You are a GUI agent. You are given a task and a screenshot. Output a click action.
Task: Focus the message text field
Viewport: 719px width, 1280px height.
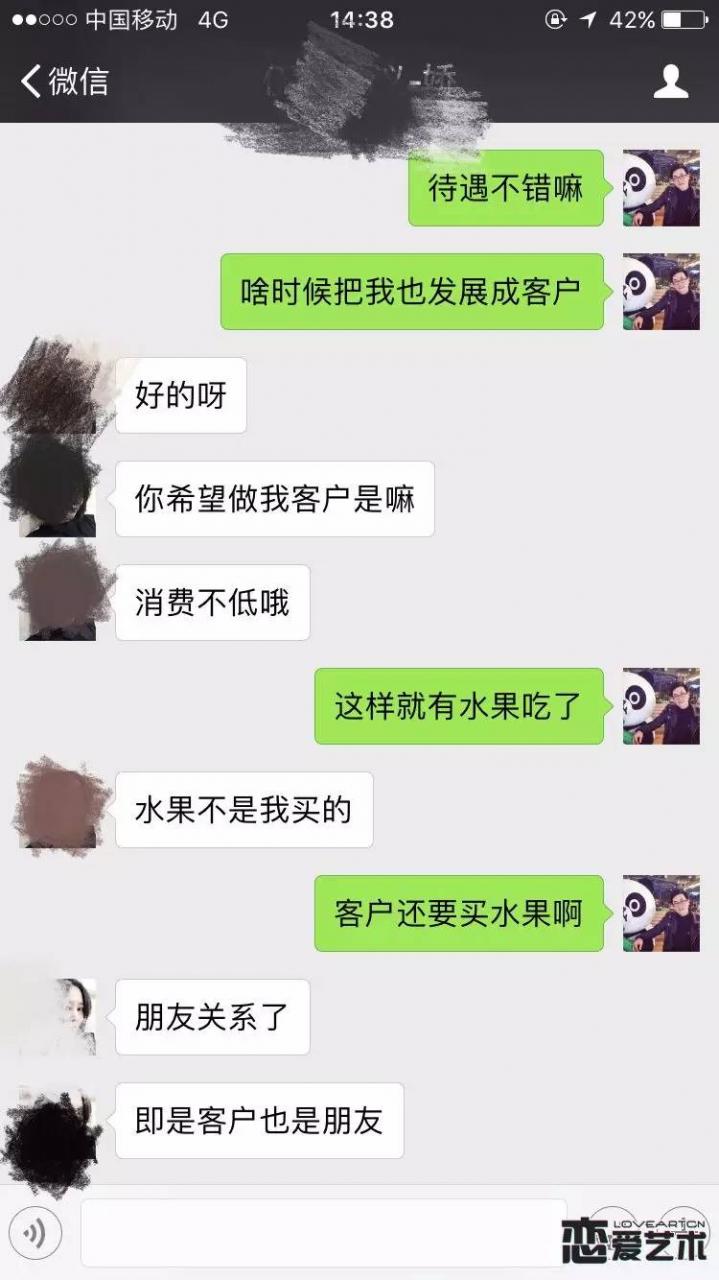[322, 1234]
